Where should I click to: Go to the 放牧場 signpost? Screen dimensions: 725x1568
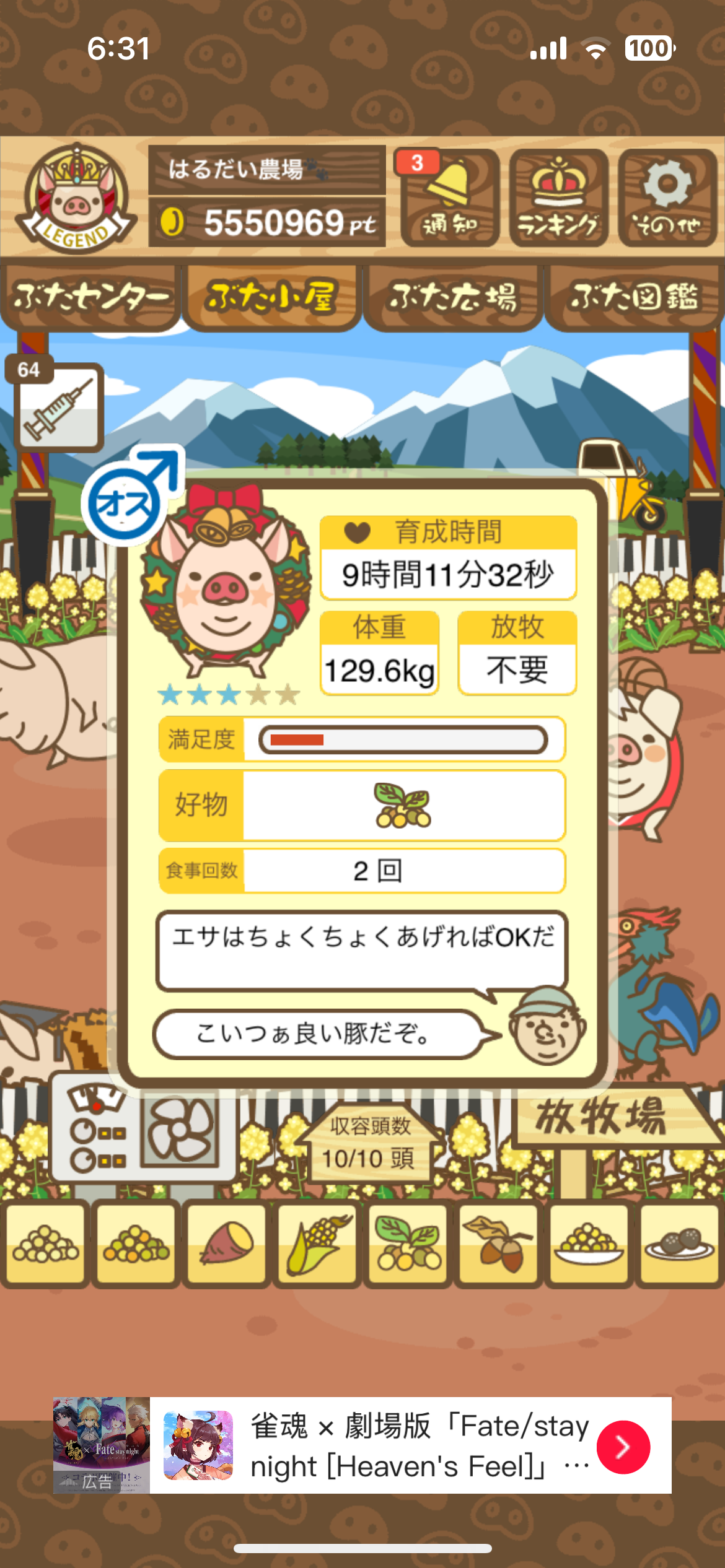(x=601, y=1117)
